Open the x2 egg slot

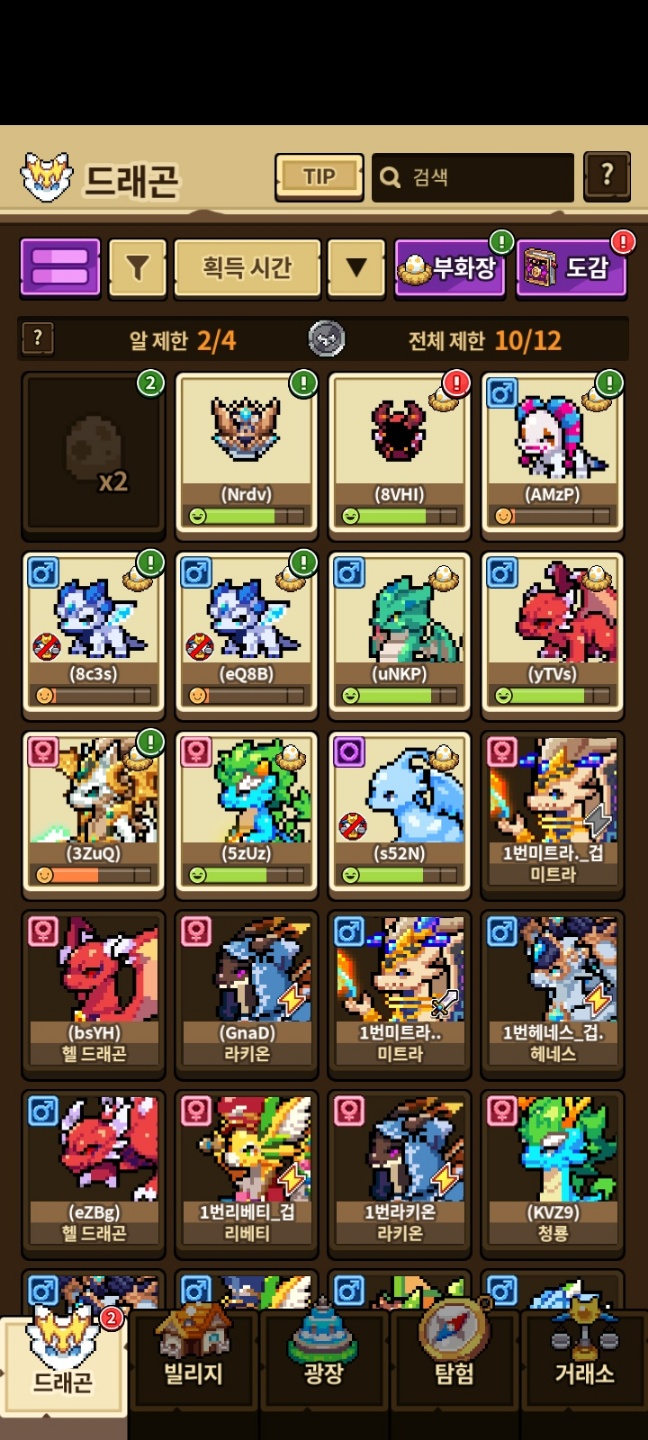[x=93, y=451]
